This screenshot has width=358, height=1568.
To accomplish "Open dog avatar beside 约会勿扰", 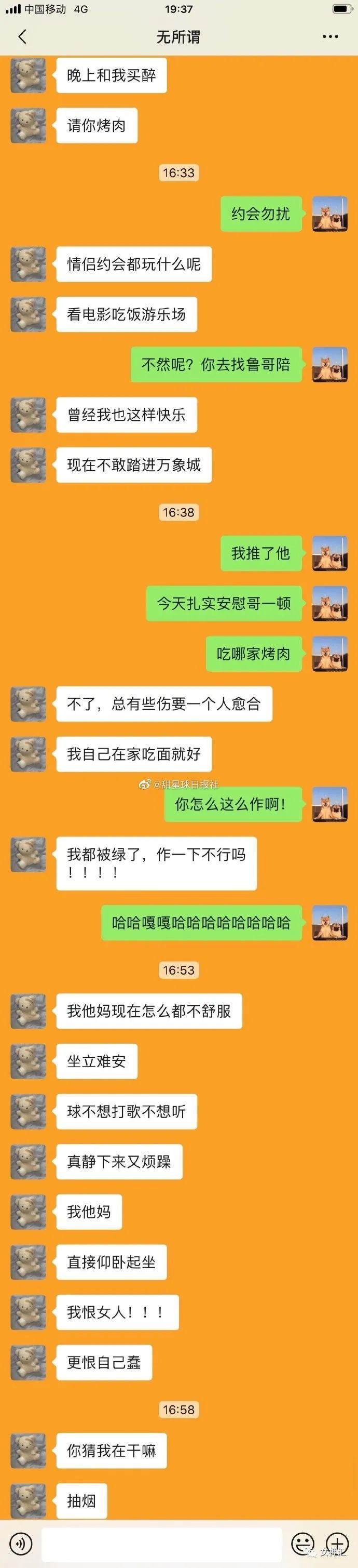I will [x=329, y=214].
